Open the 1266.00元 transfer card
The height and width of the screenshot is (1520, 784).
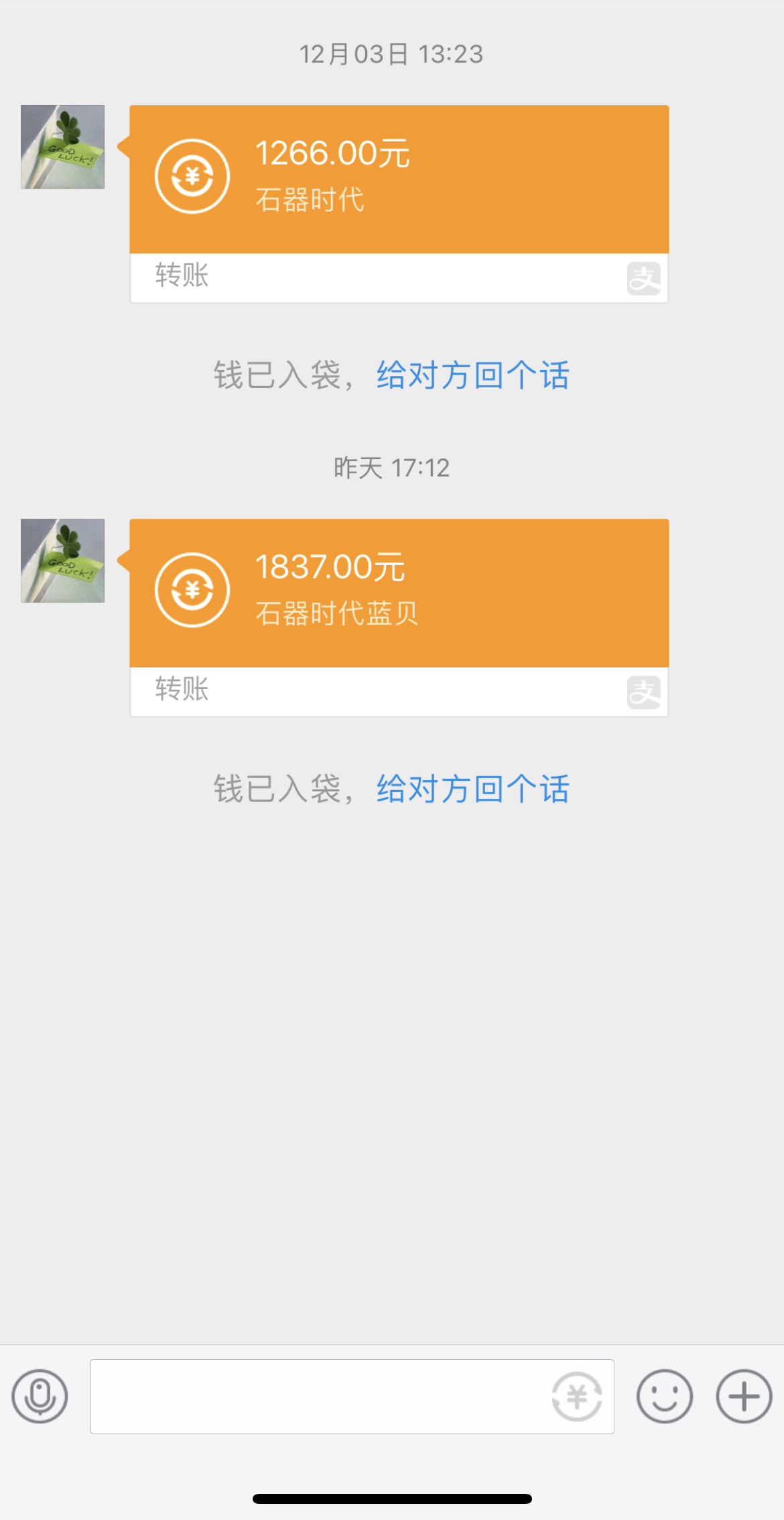point(399,180)
